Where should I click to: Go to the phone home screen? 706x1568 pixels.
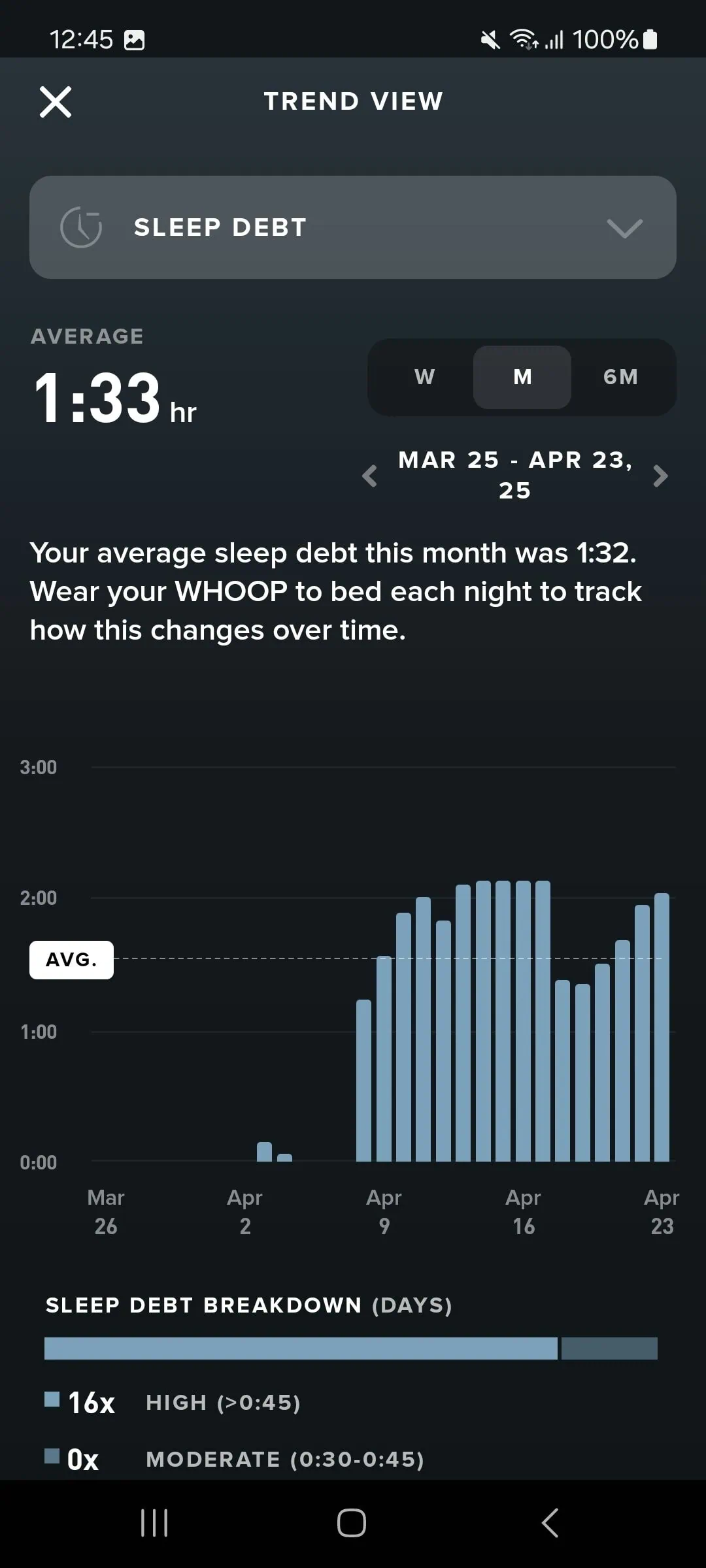coord(352,1522)
